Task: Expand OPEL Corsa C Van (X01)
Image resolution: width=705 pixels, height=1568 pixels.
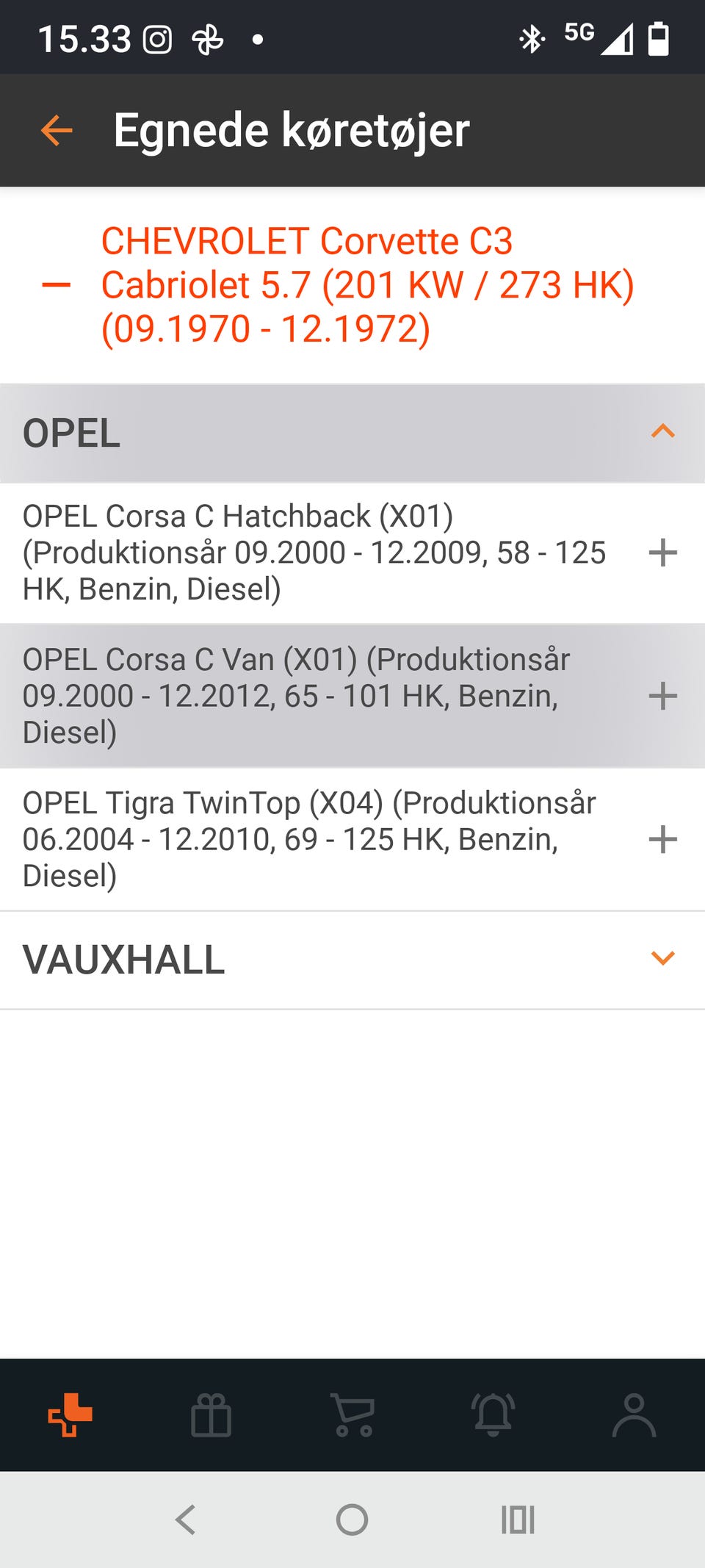Action: [x=662, y=696]
